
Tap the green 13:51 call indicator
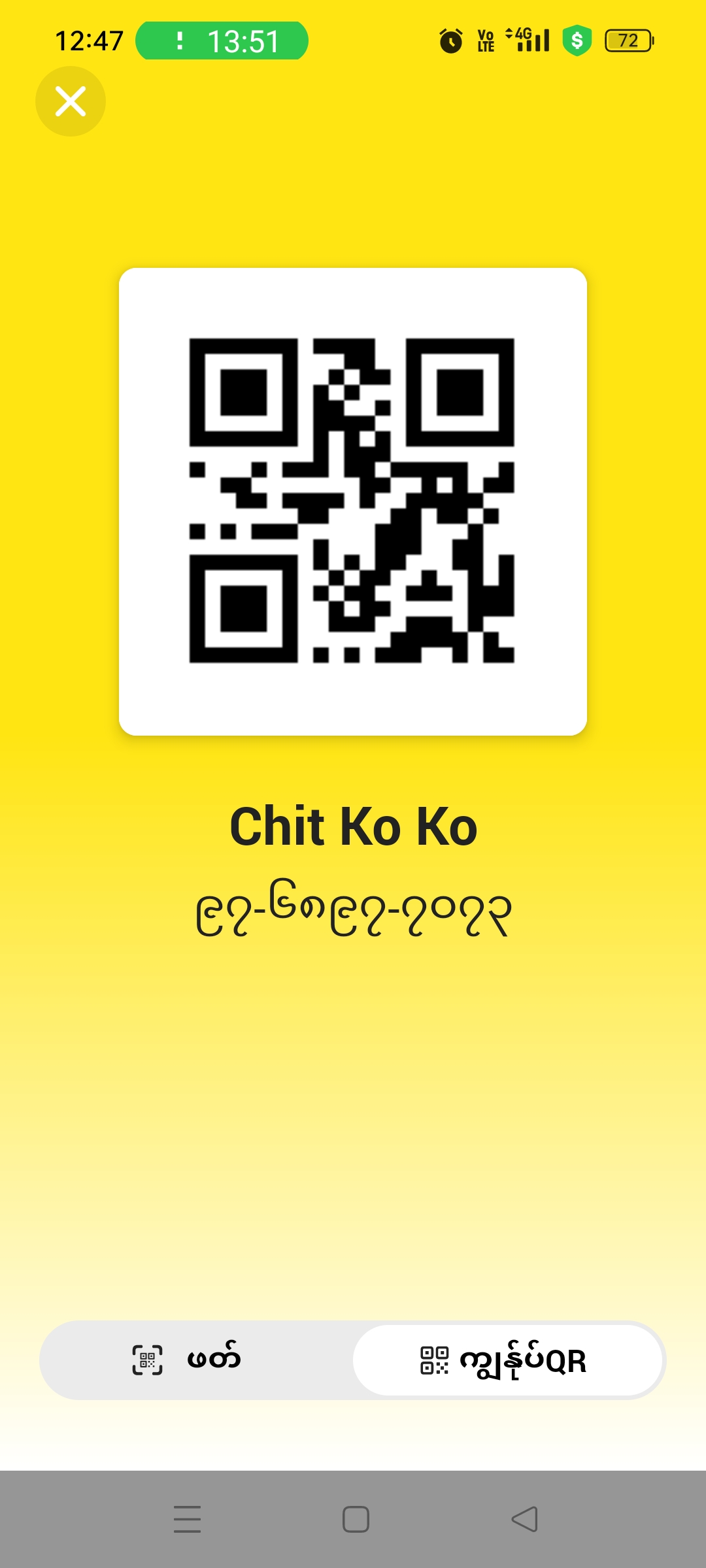tap(222, 41)
